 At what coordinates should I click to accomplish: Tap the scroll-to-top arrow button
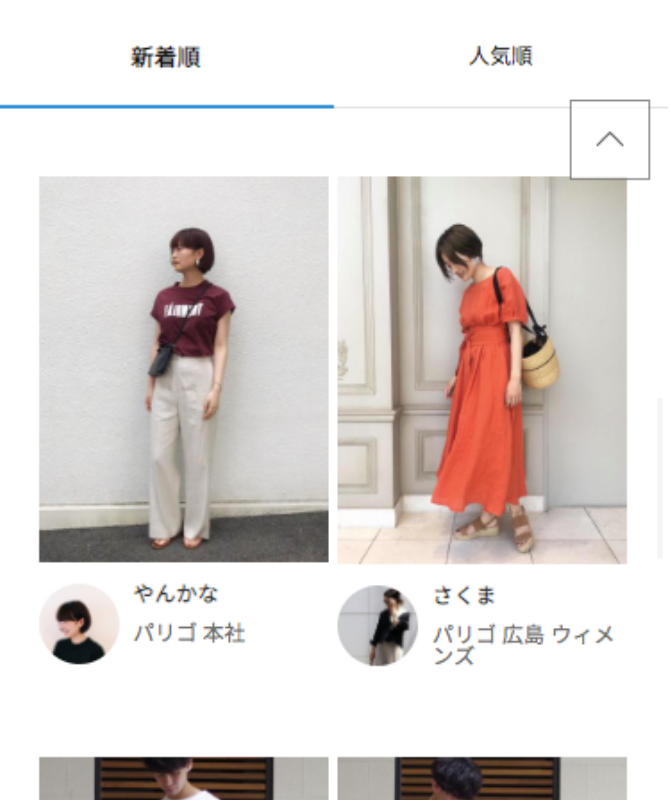[609, 140]
